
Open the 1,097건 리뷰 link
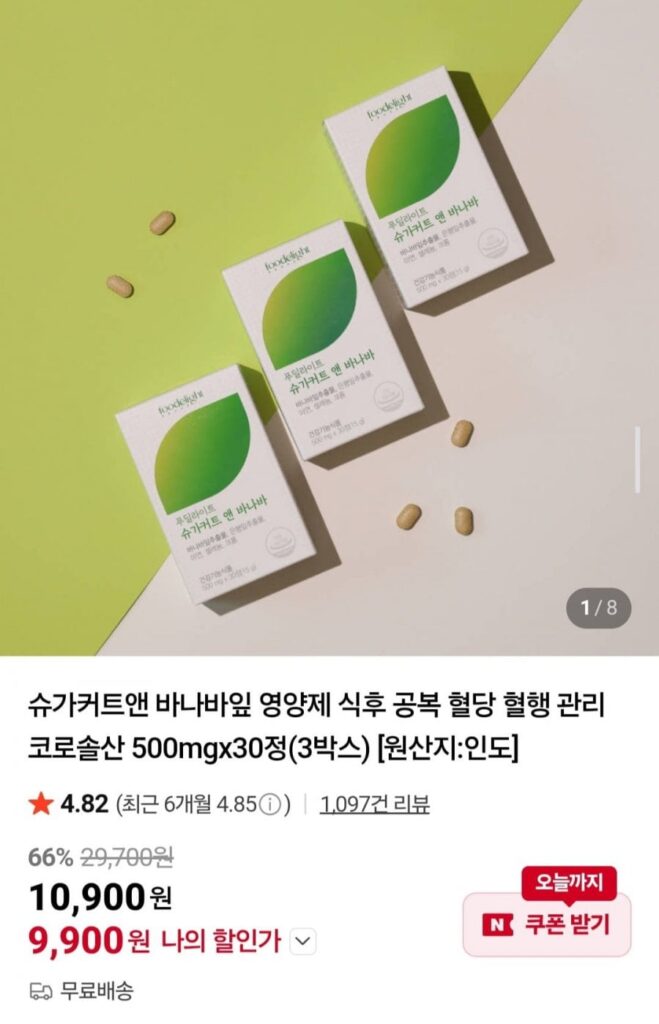click(x=375, y=803)
